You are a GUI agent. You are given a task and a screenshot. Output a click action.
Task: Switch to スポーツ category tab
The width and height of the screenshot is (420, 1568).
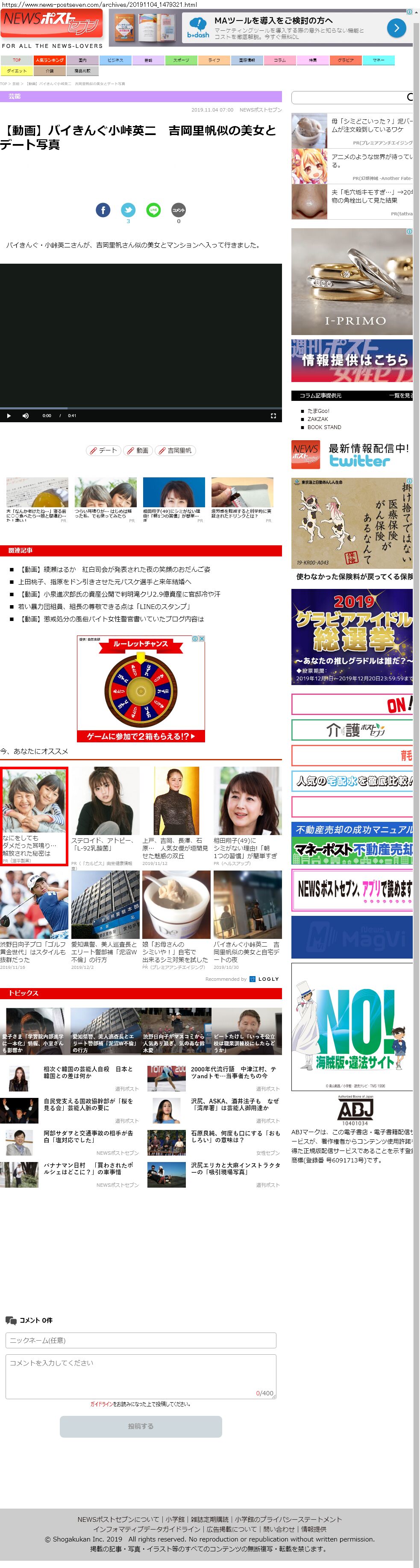tap(181, 60)
